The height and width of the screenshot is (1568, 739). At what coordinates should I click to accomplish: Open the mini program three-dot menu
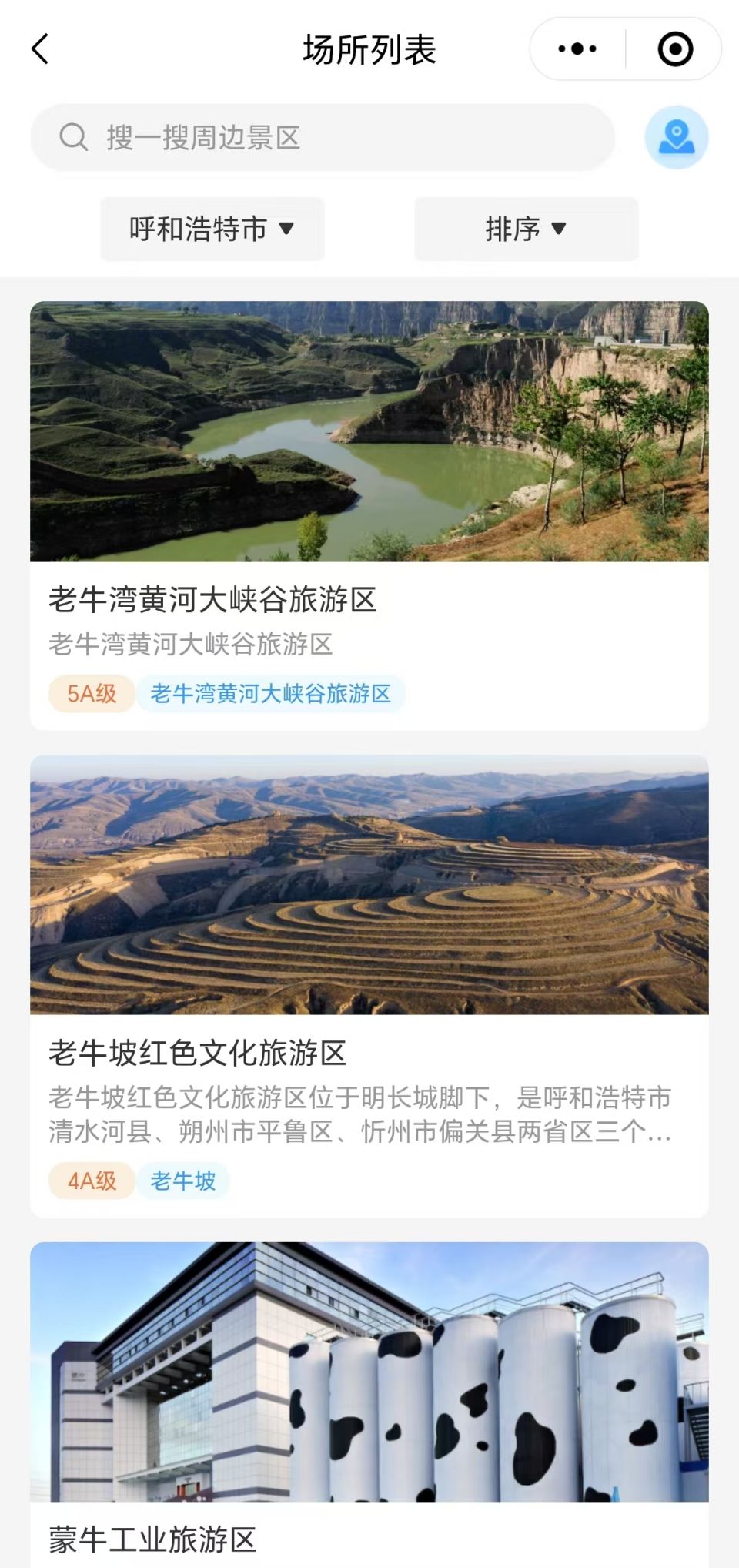coord(577,49)
